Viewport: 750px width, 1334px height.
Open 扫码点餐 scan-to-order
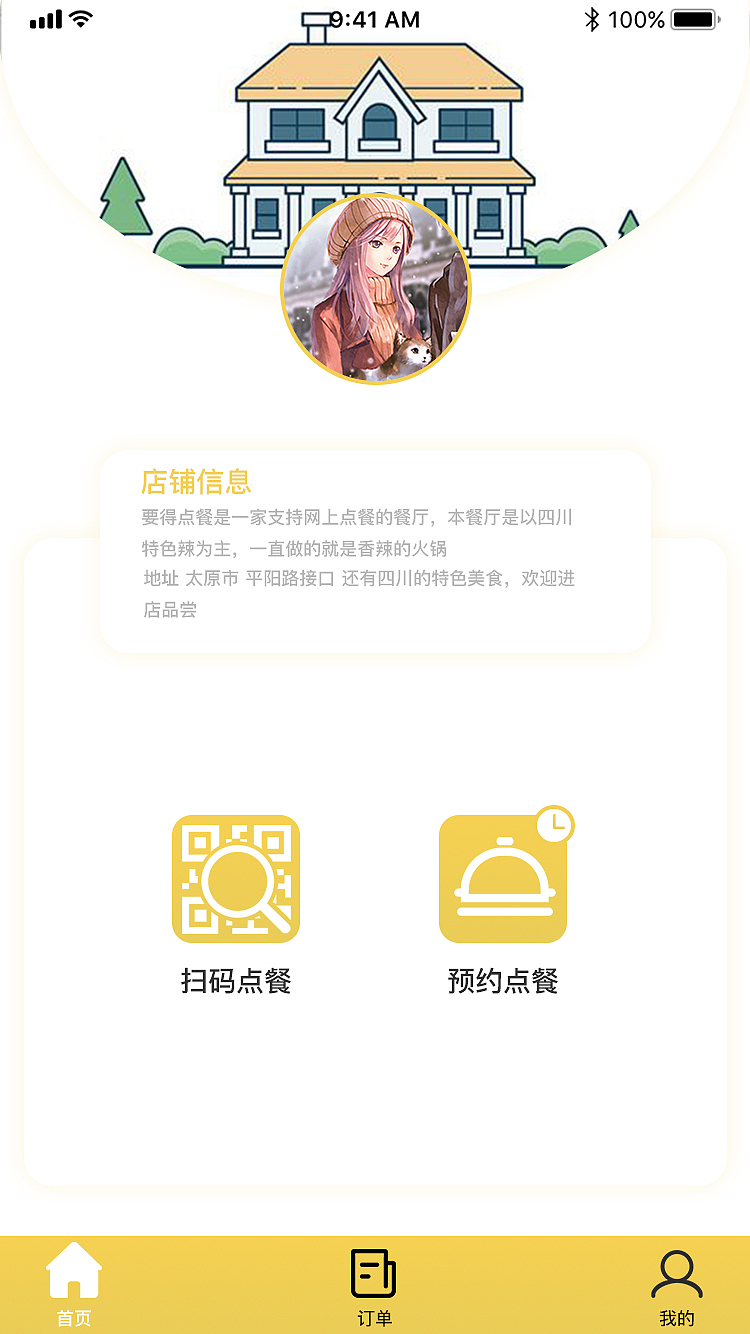[236, 879]
